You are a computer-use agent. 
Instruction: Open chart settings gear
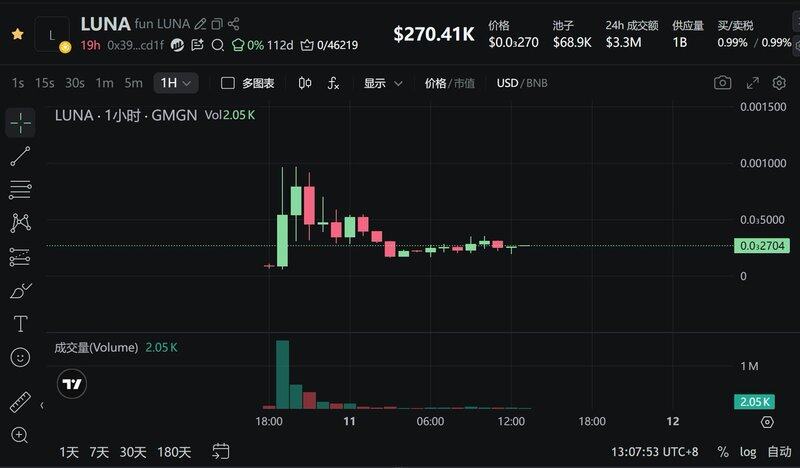[752, 83]
